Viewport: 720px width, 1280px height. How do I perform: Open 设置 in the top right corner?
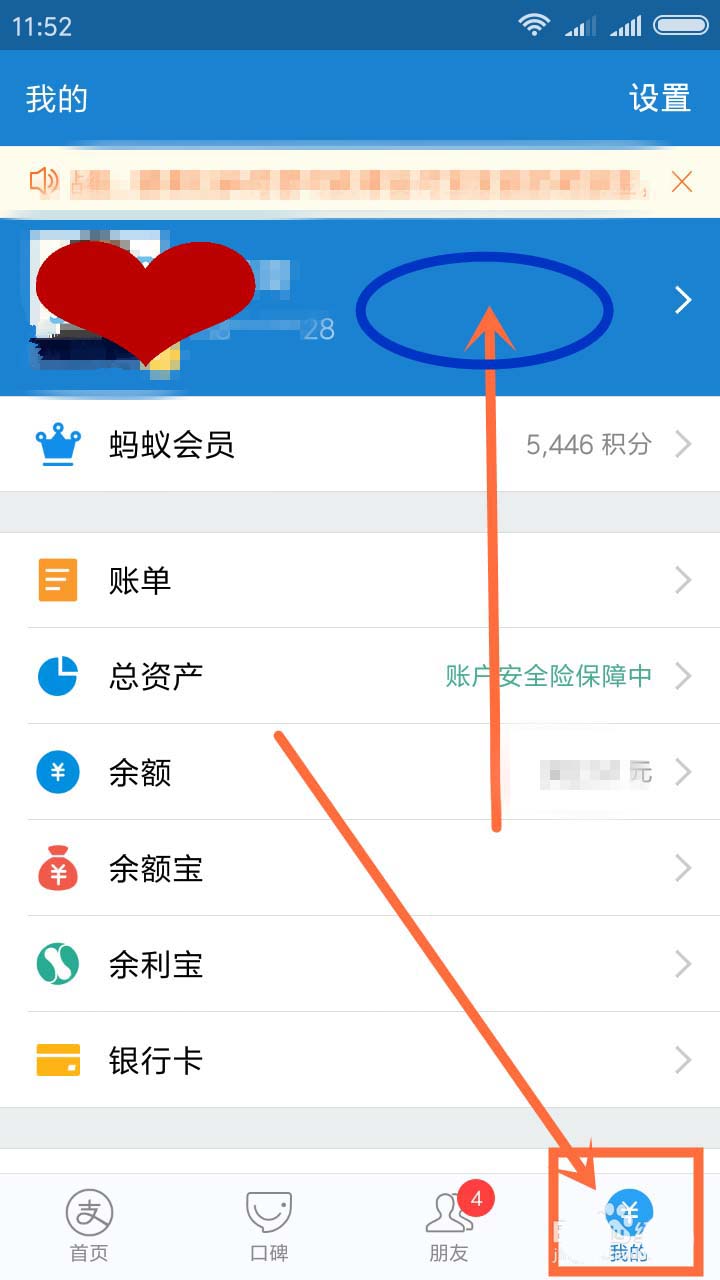coord(658,99)
